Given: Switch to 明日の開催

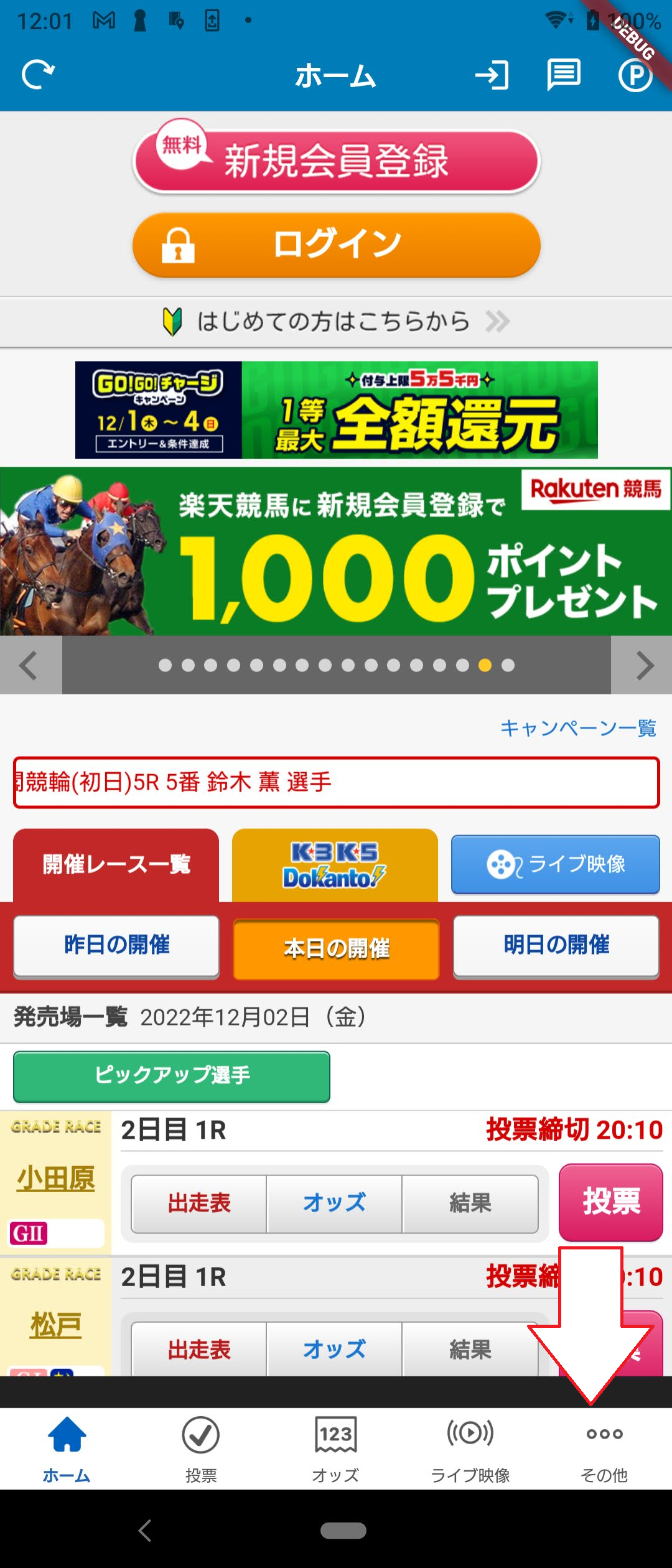Looking at the screenshot, I should [556, 946].
